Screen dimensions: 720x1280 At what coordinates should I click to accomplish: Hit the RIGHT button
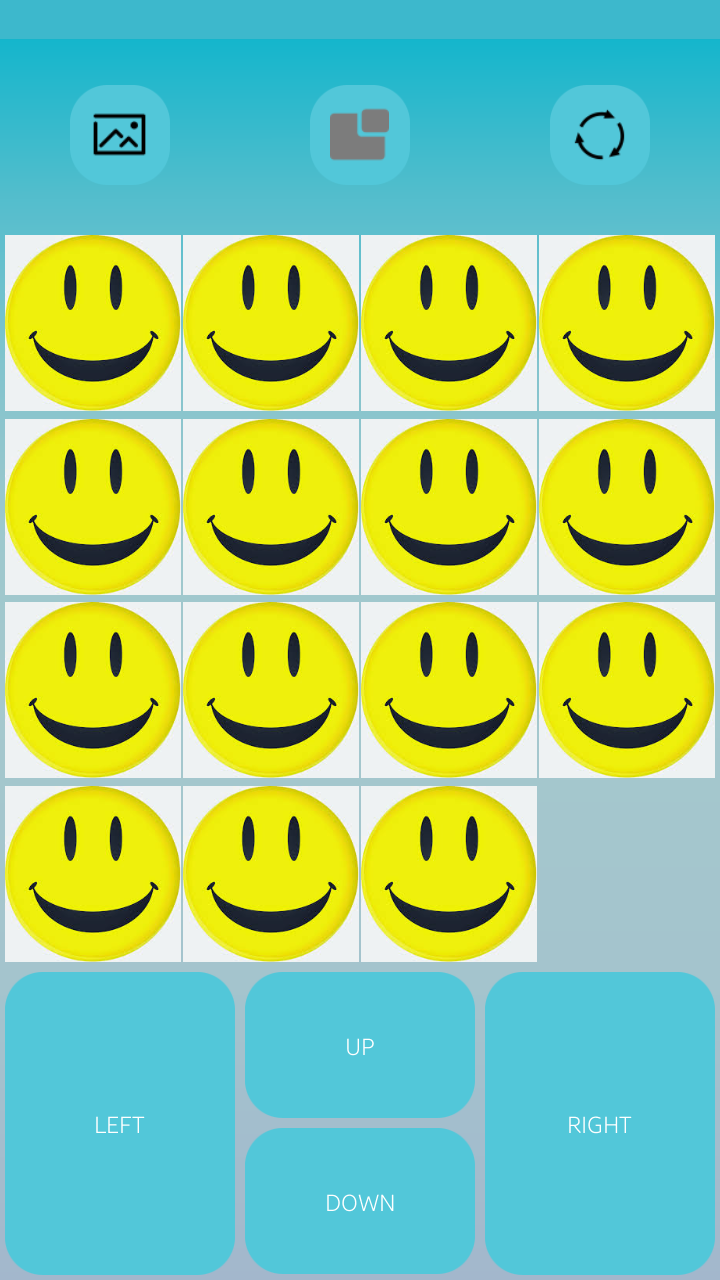pyautogui.click(x=600, y=1124)
